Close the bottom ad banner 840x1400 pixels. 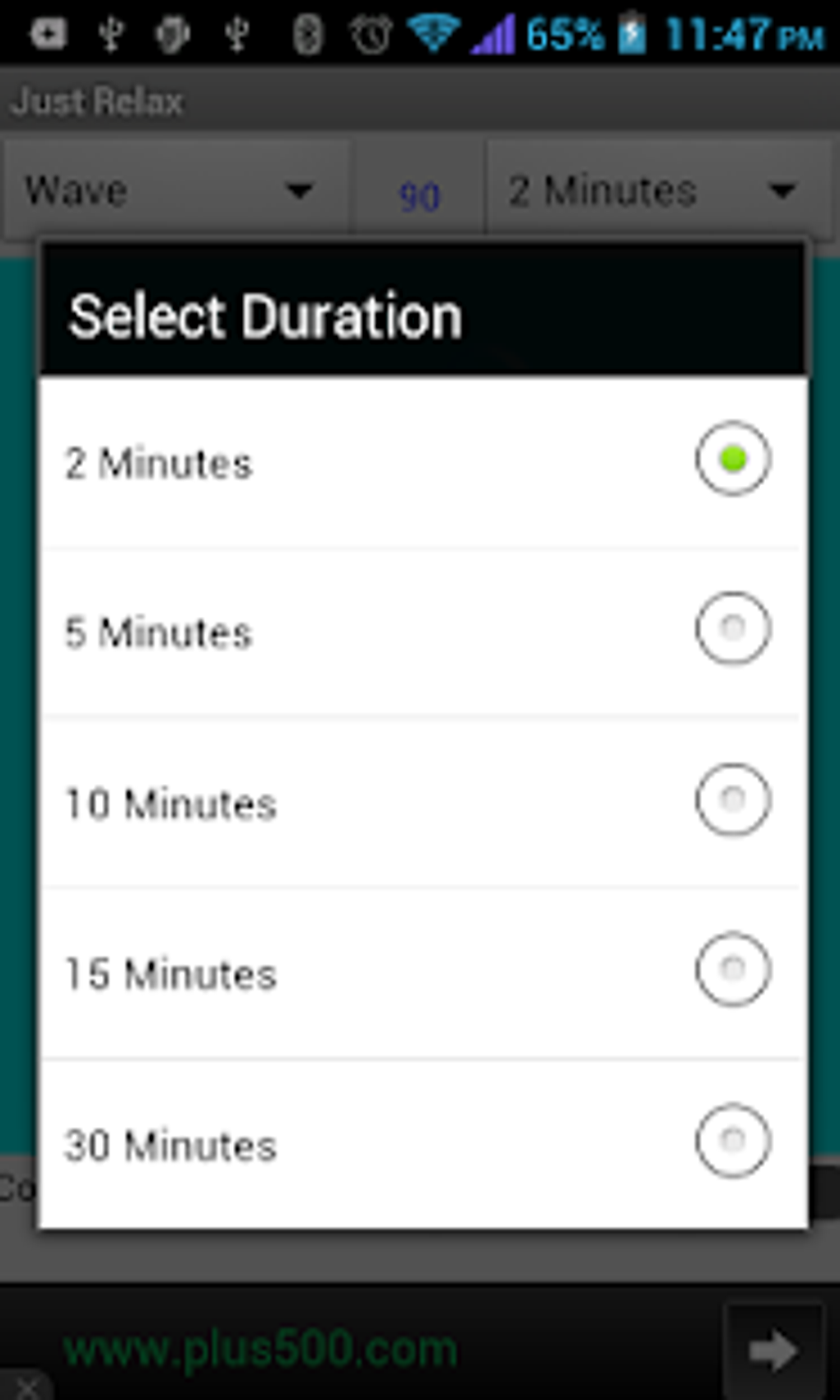(x=25, y=1387)
